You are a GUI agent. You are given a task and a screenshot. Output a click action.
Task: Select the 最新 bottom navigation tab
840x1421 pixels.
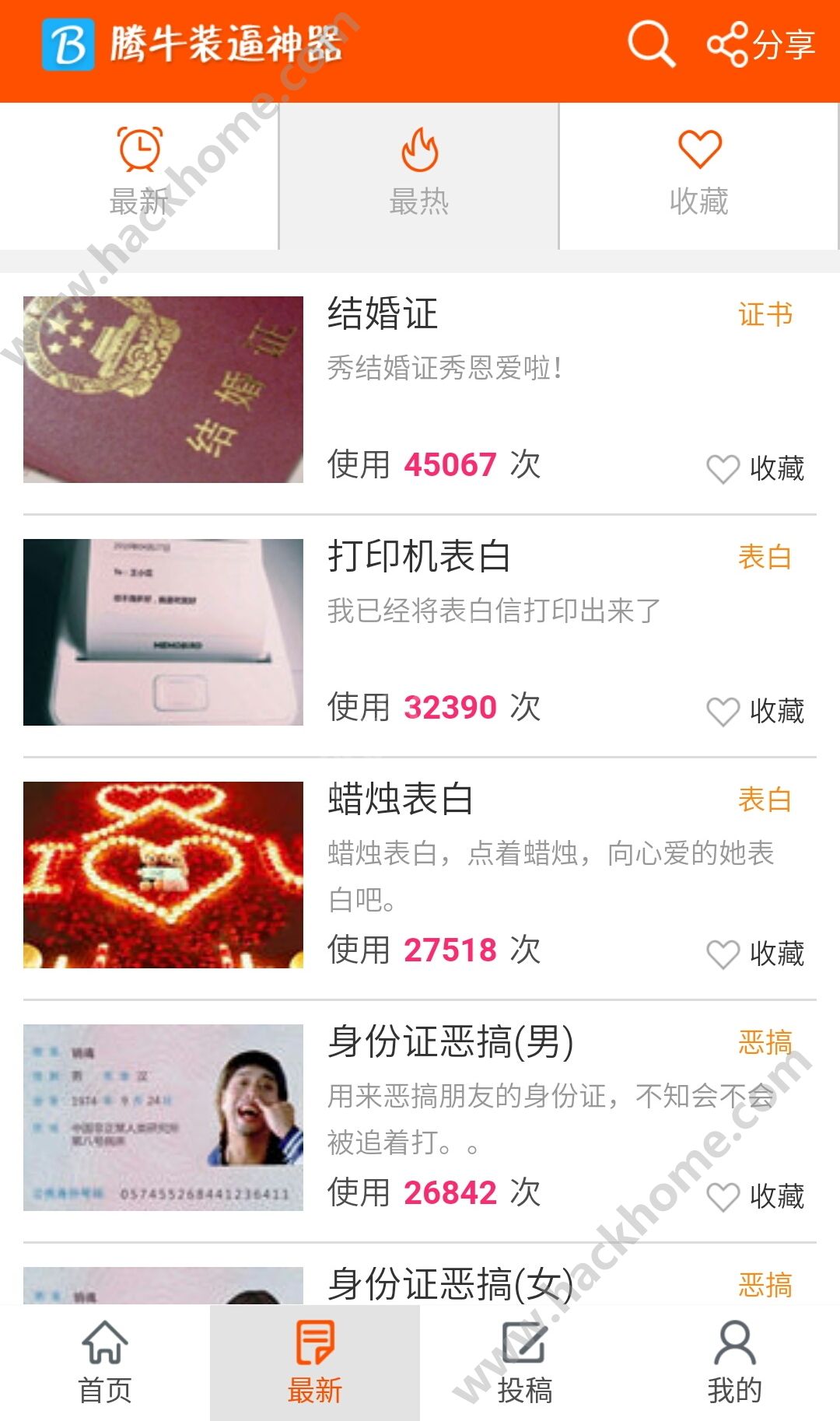(315, 1363)
